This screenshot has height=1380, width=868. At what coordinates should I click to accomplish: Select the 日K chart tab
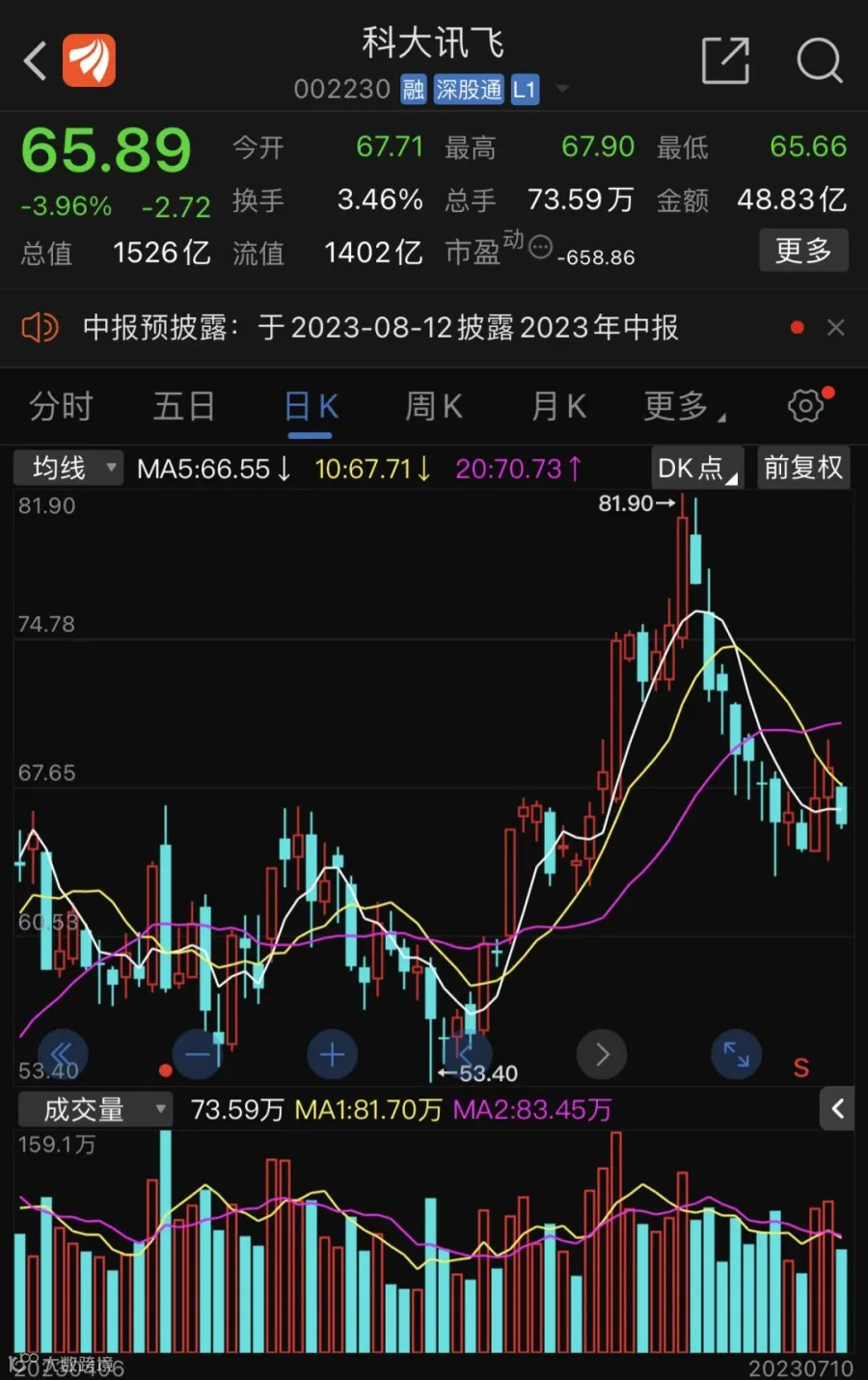pos(311,406)
